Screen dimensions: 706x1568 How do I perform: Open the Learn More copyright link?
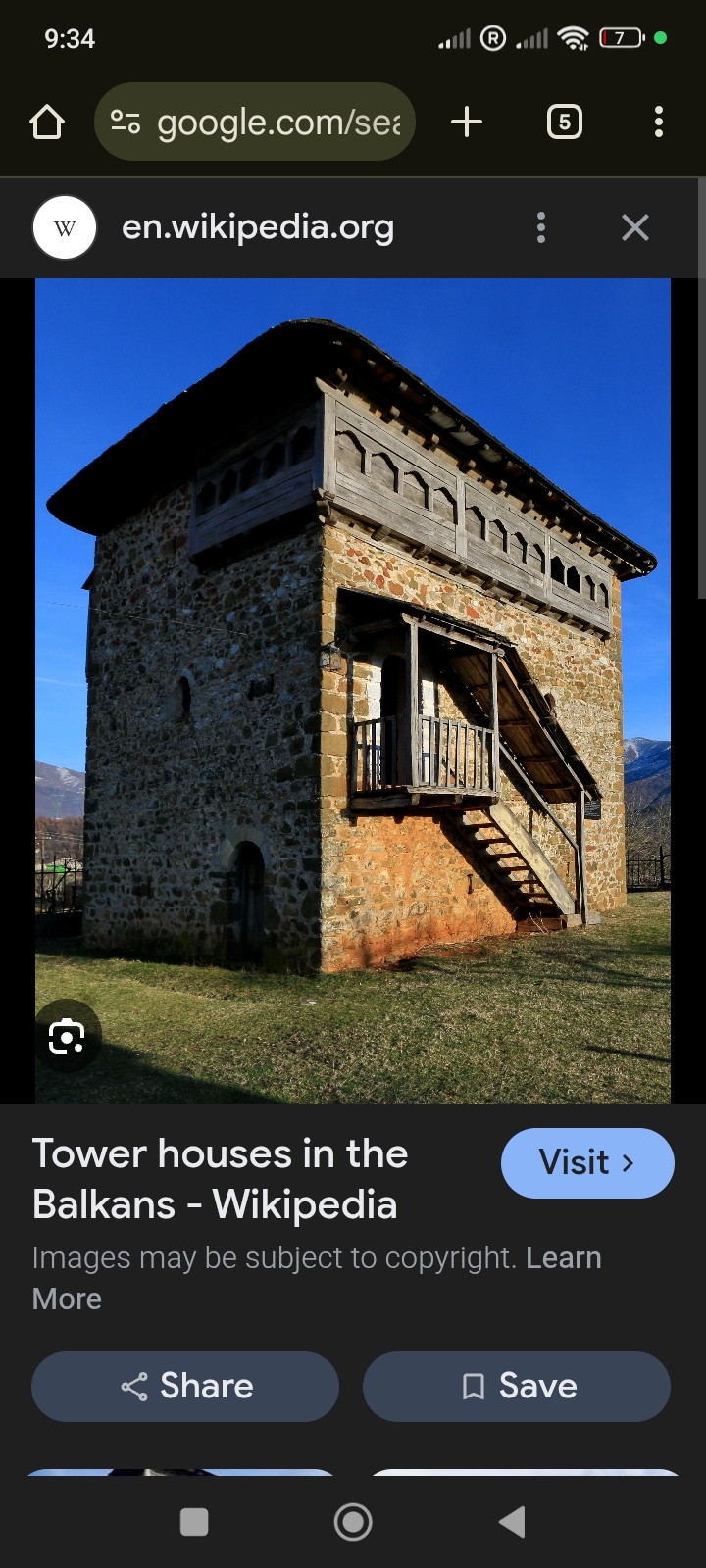pos(563,1257)
